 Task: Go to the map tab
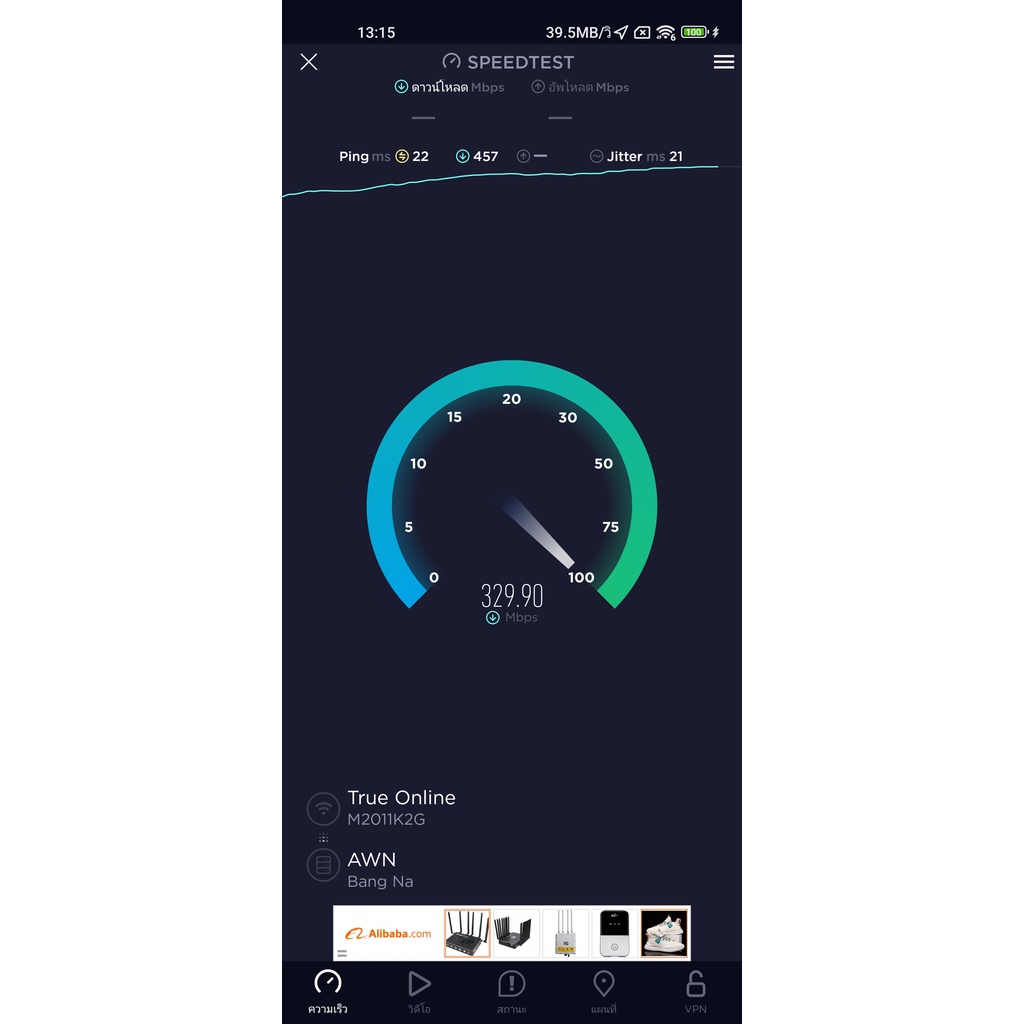tap(603, 991)
